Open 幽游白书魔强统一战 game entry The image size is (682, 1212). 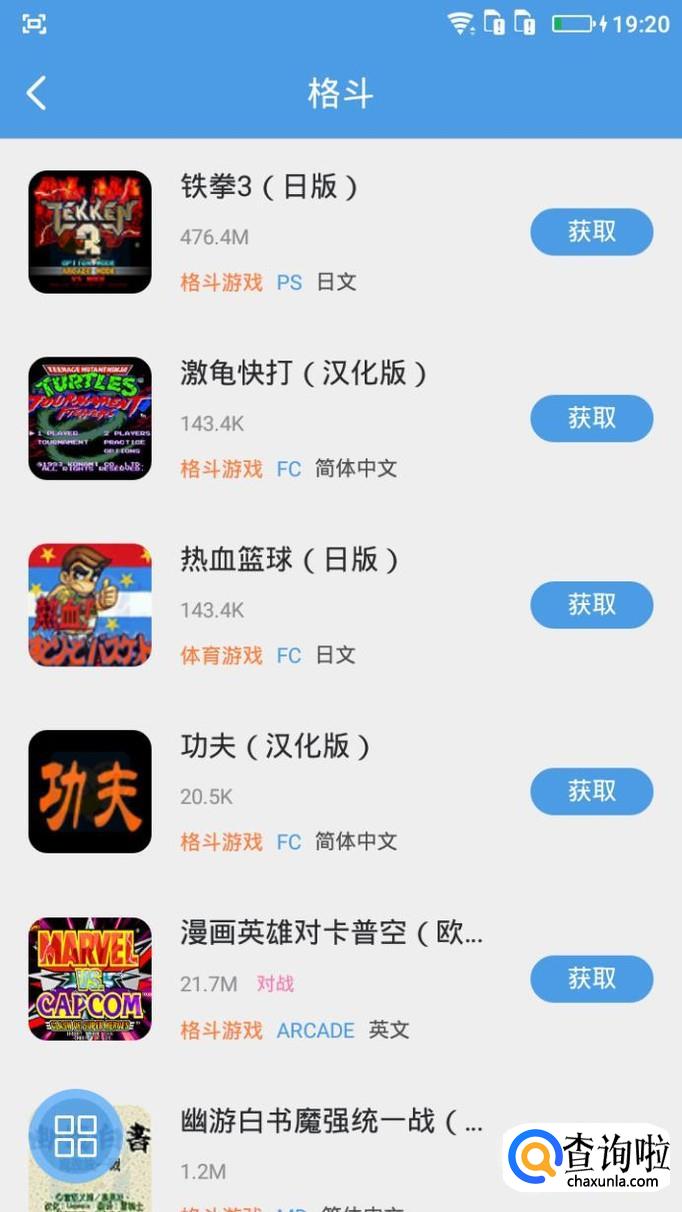[x=331, y=1121]
